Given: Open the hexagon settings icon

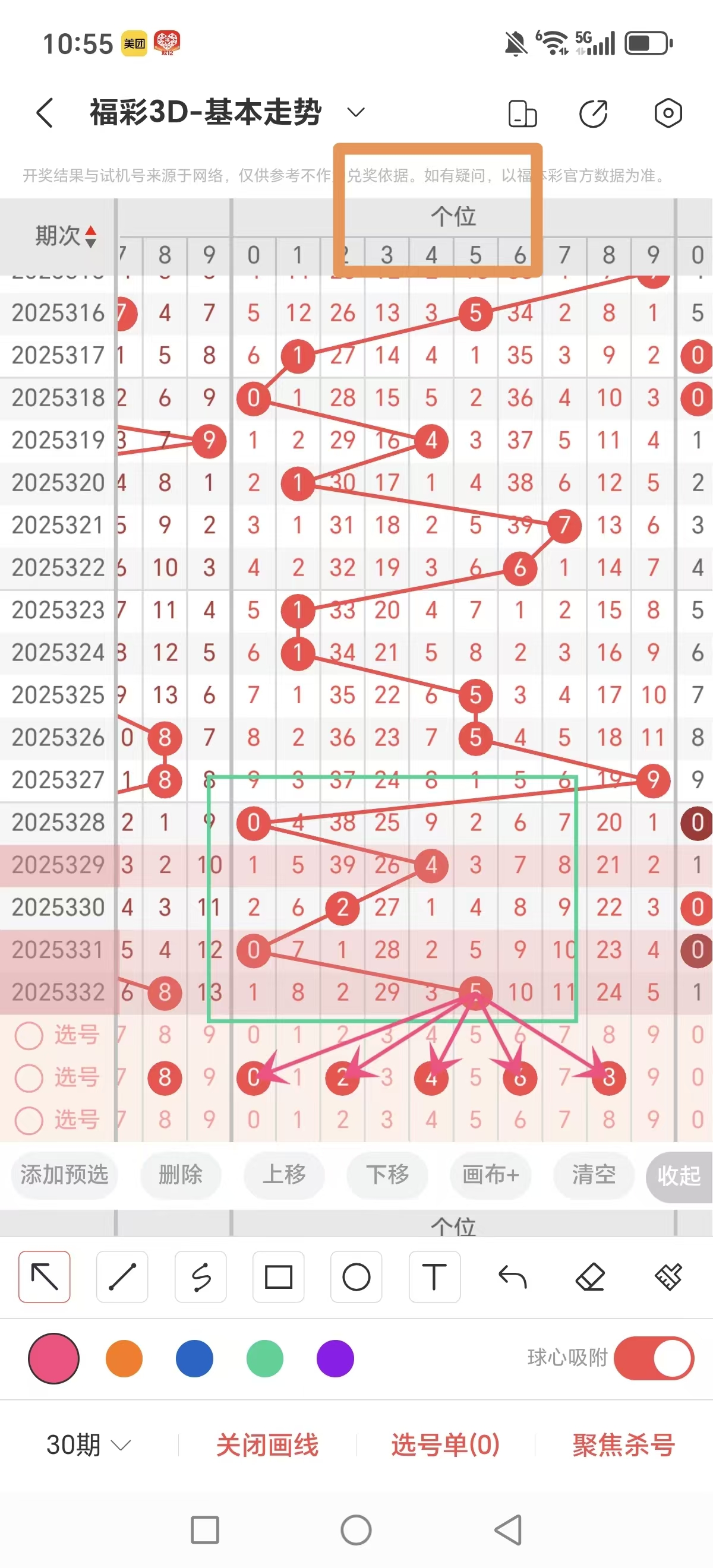Looking at the screenshot, I should 668,113.
